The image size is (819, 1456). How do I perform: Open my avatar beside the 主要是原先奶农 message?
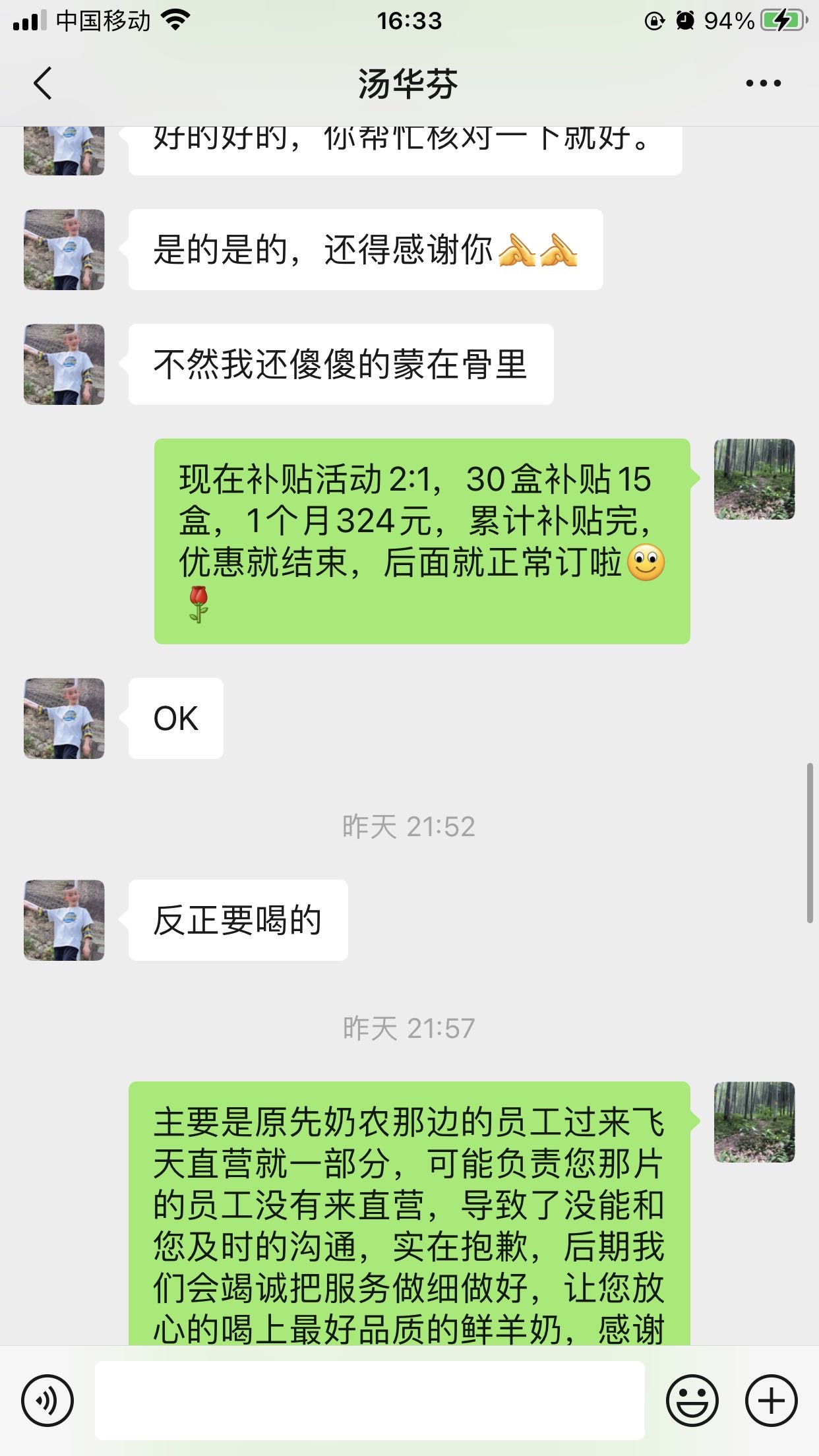pos(754,1122)
